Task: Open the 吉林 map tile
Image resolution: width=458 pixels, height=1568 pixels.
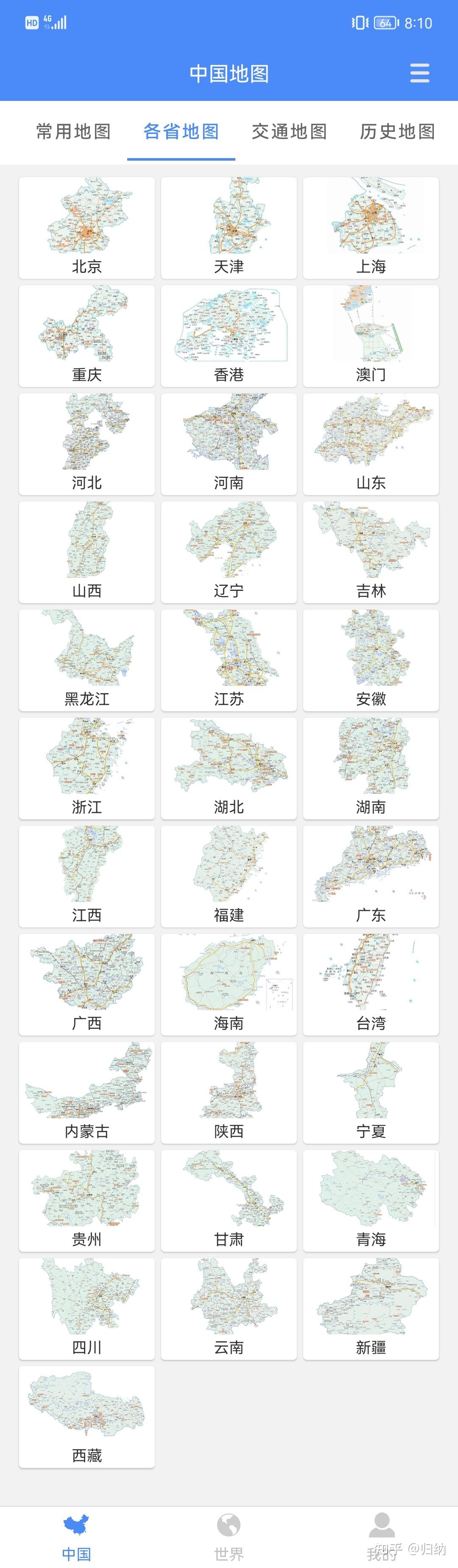Action: point(370,552)
